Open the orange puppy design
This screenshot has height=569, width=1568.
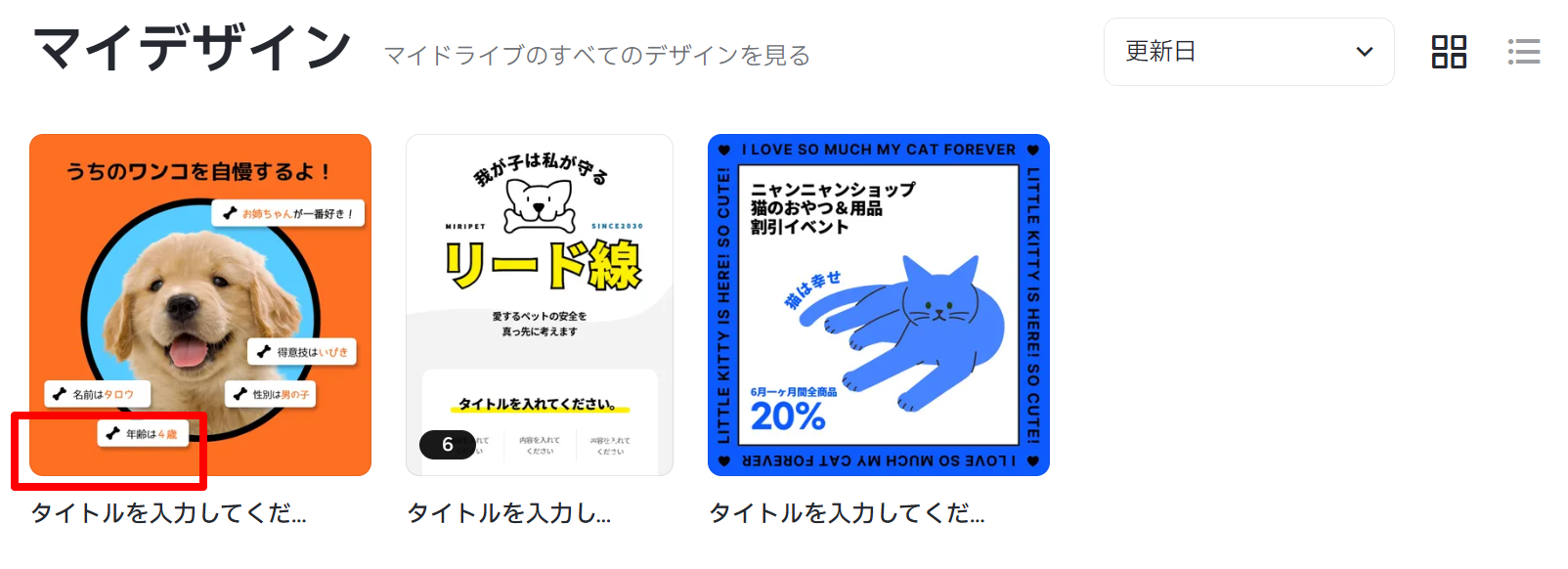pos(200,293)
